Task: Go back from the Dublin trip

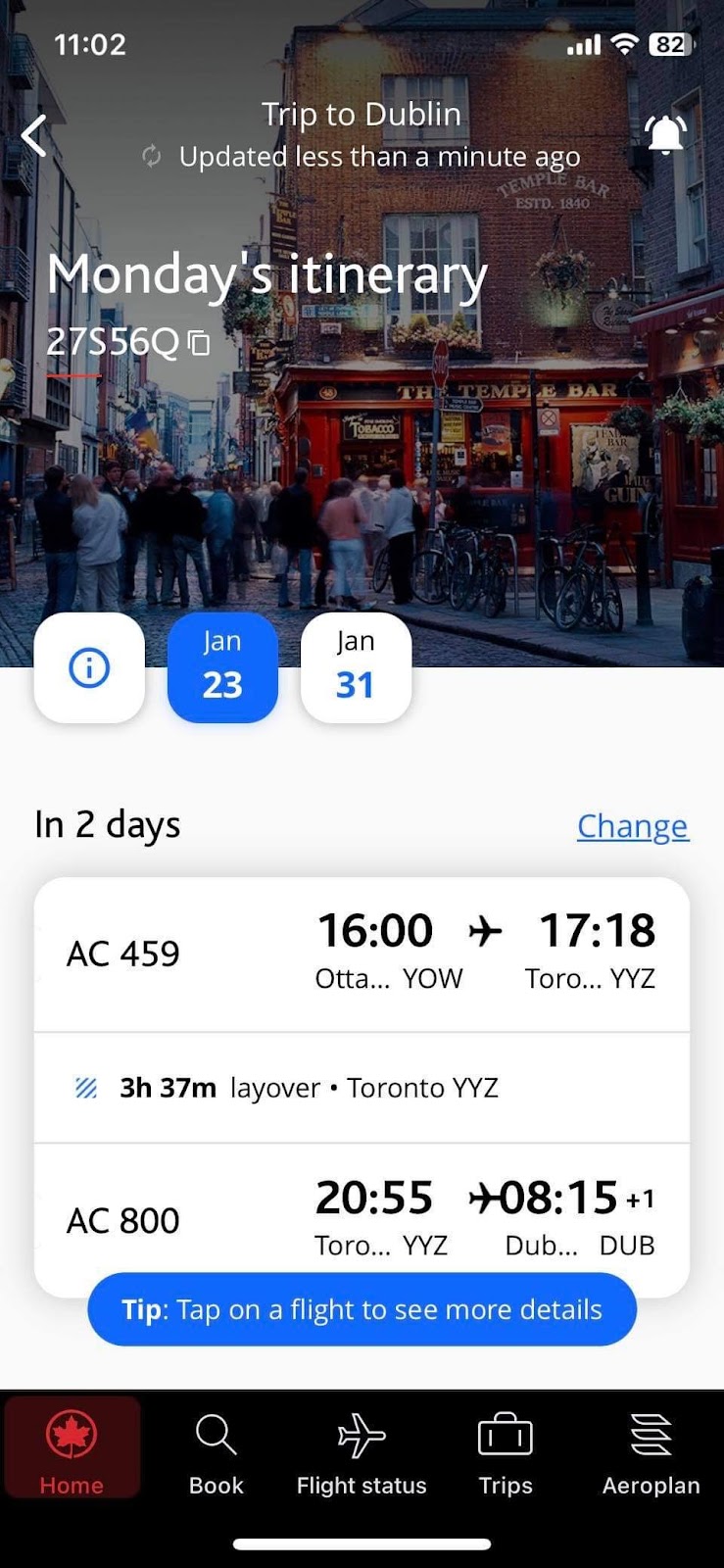Action: 34,135
